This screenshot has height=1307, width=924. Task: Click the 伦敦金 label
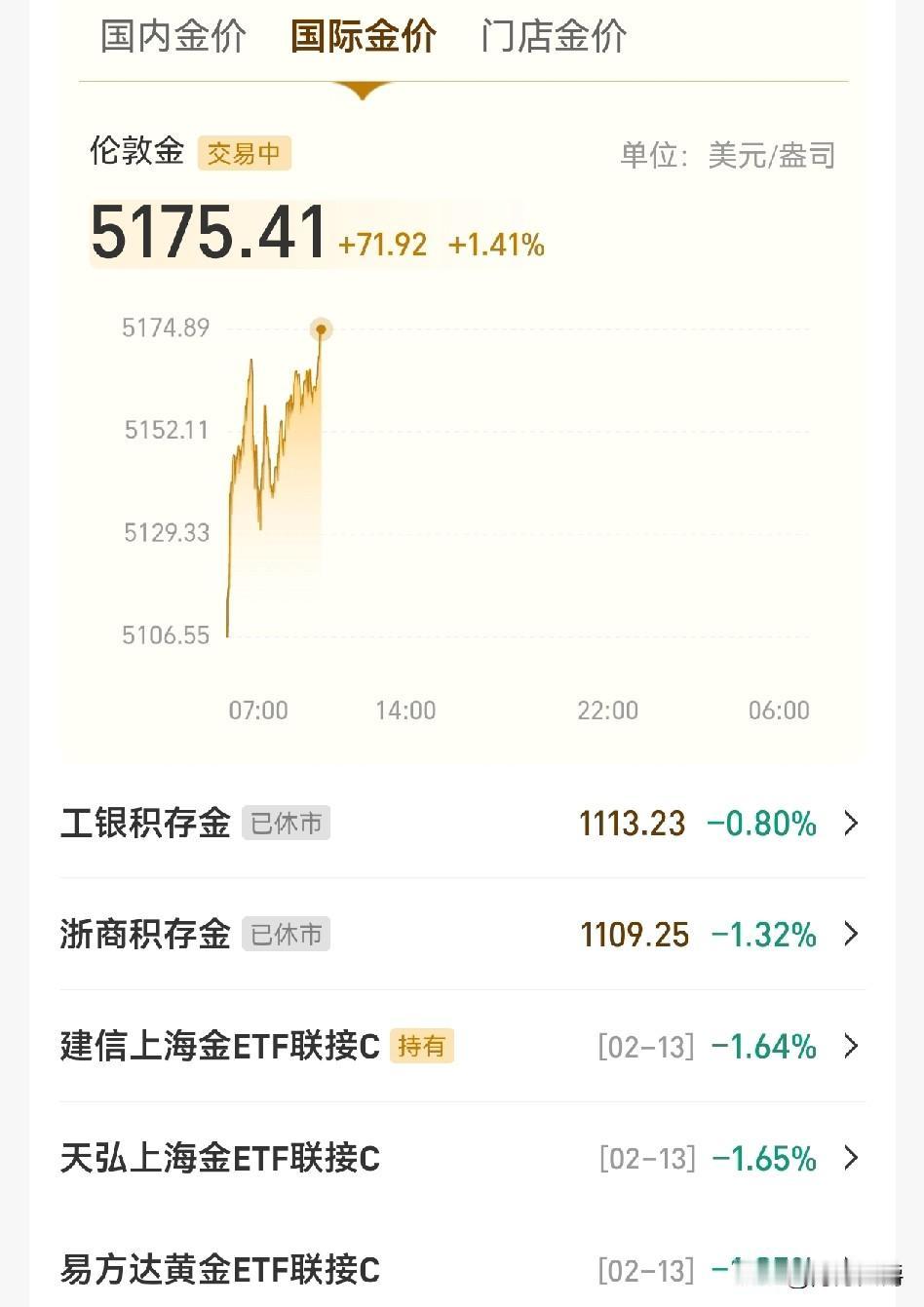click(135, 153)
